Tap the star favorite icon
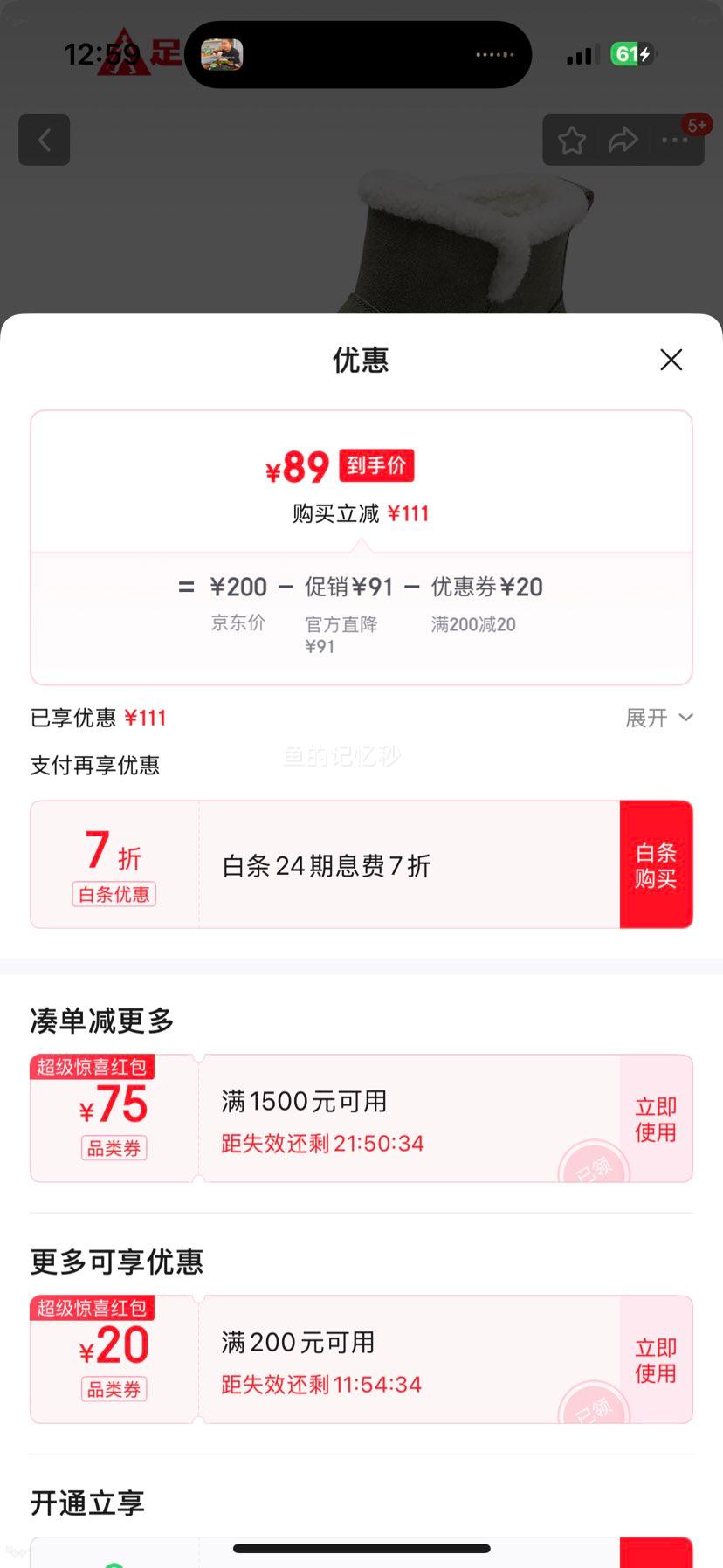Screen dimensions: 723x1568 point(572,139)
